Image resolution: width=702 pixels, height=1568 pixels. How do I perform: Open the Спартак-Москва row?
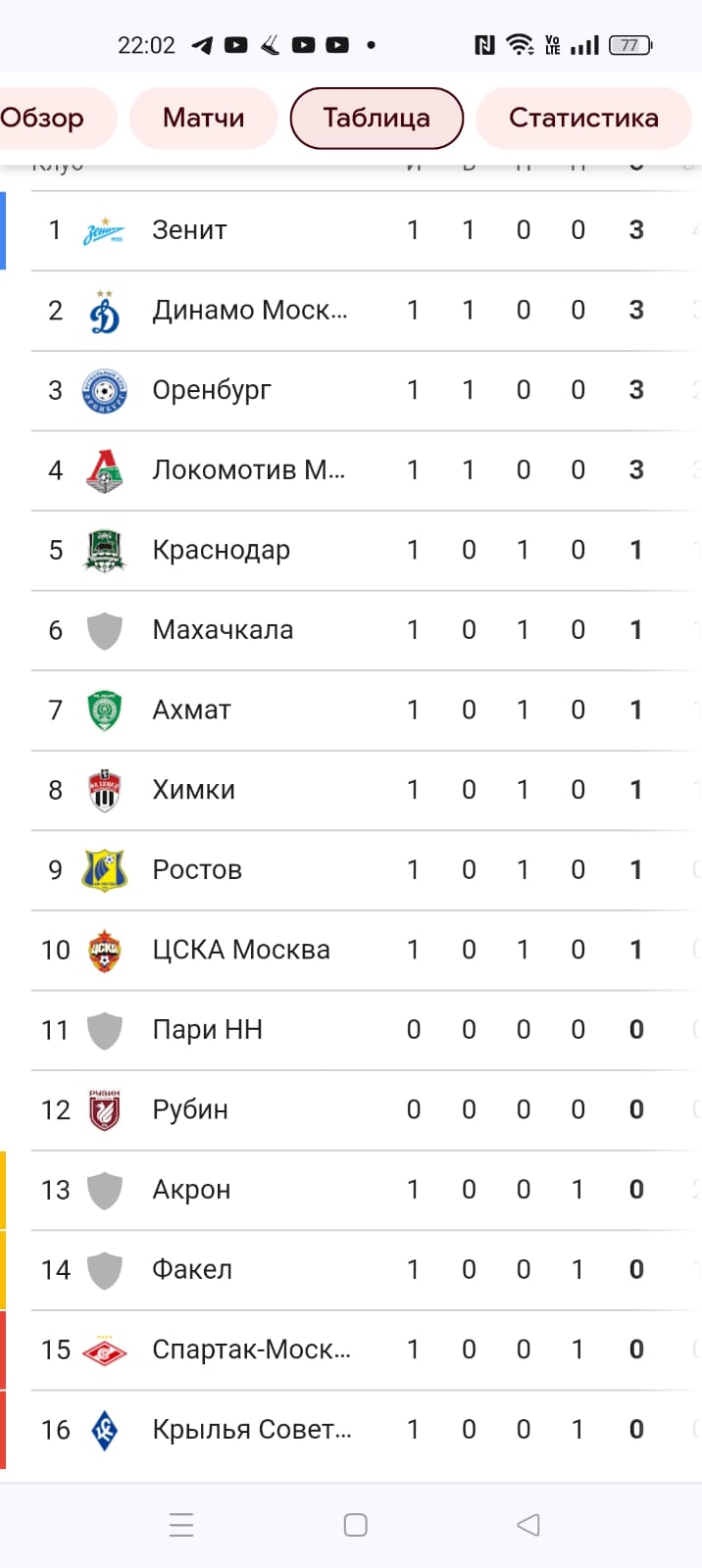pos(251,1349)
